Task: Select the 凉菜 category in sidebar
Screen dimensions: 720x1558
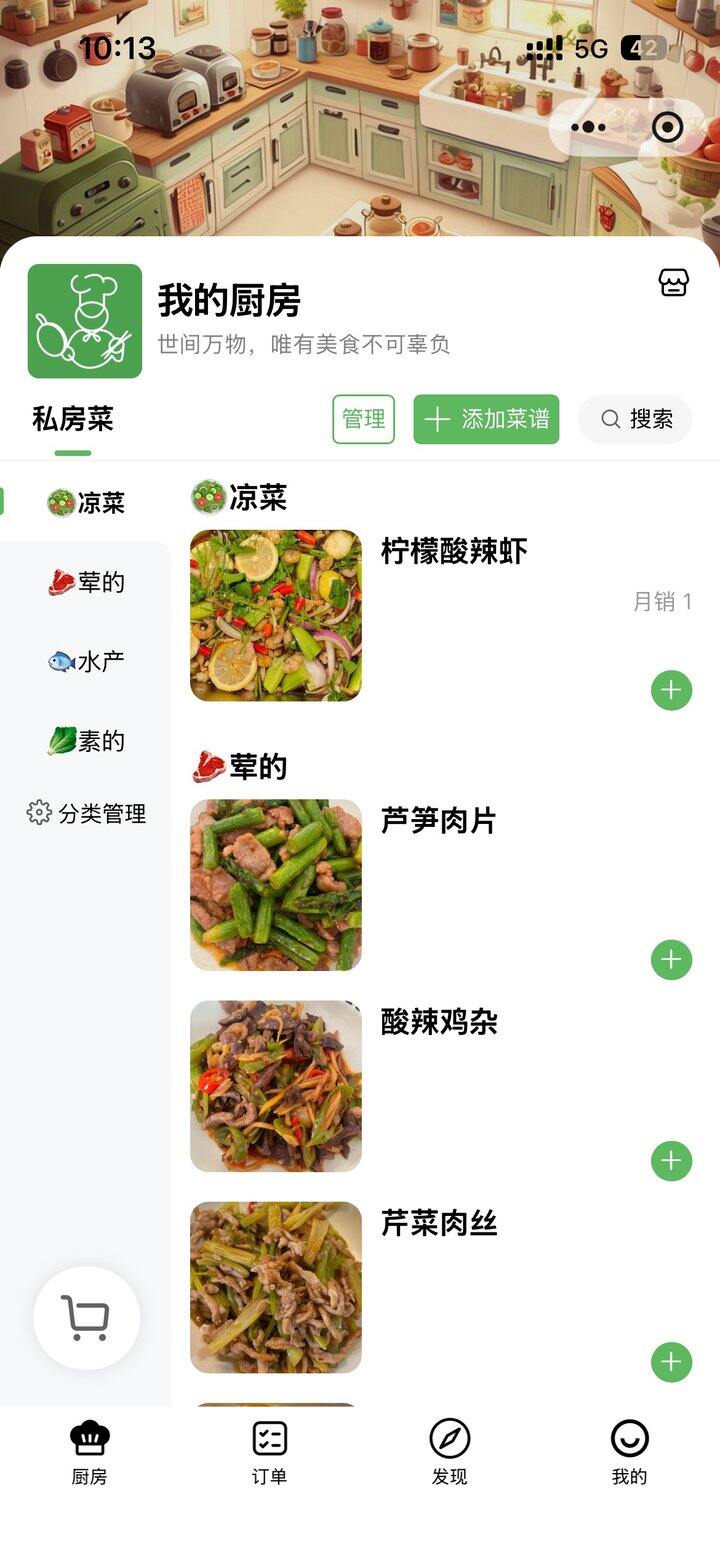Action: [x=87, y=502]
